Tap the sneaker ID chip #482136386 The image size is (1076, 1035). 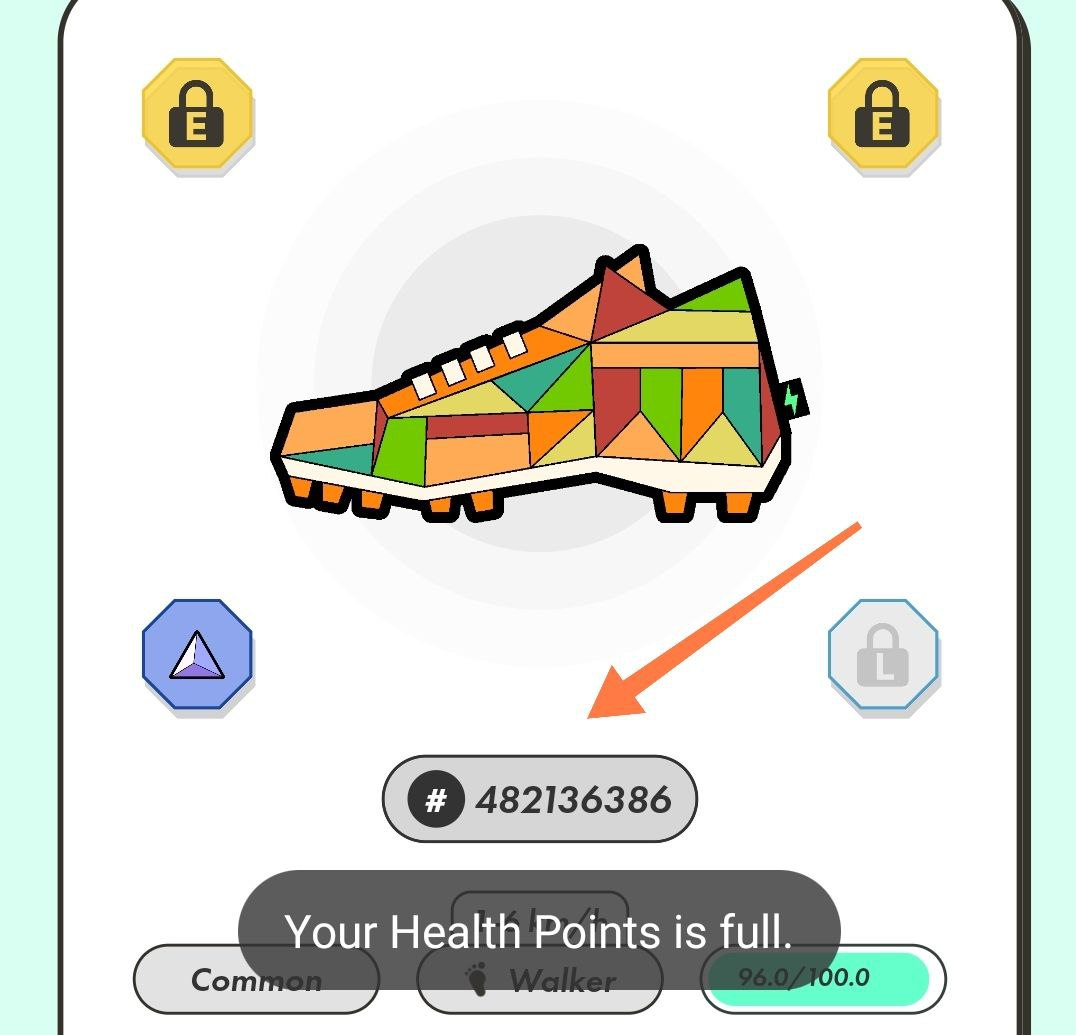[x=539, y=799]
